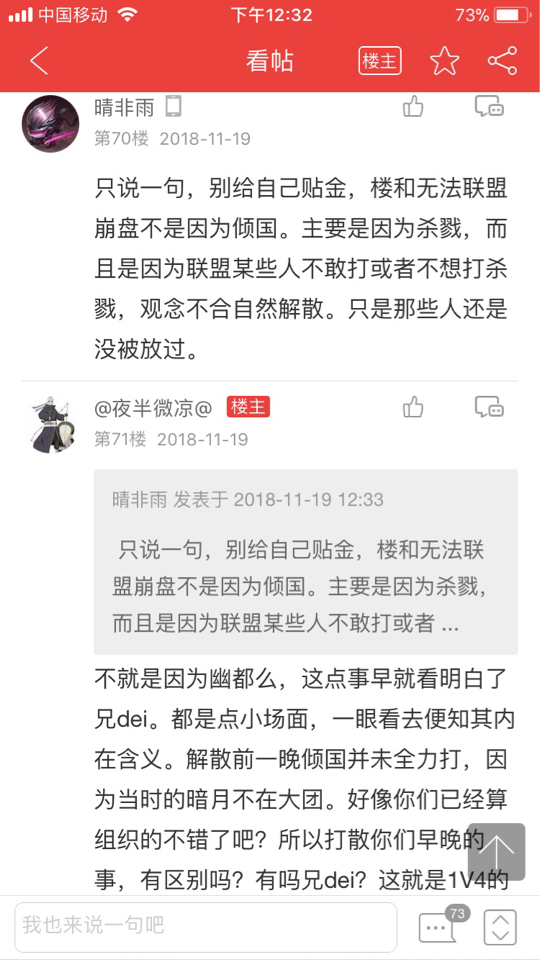Reply to the 第70楼 post

(489, 107)
